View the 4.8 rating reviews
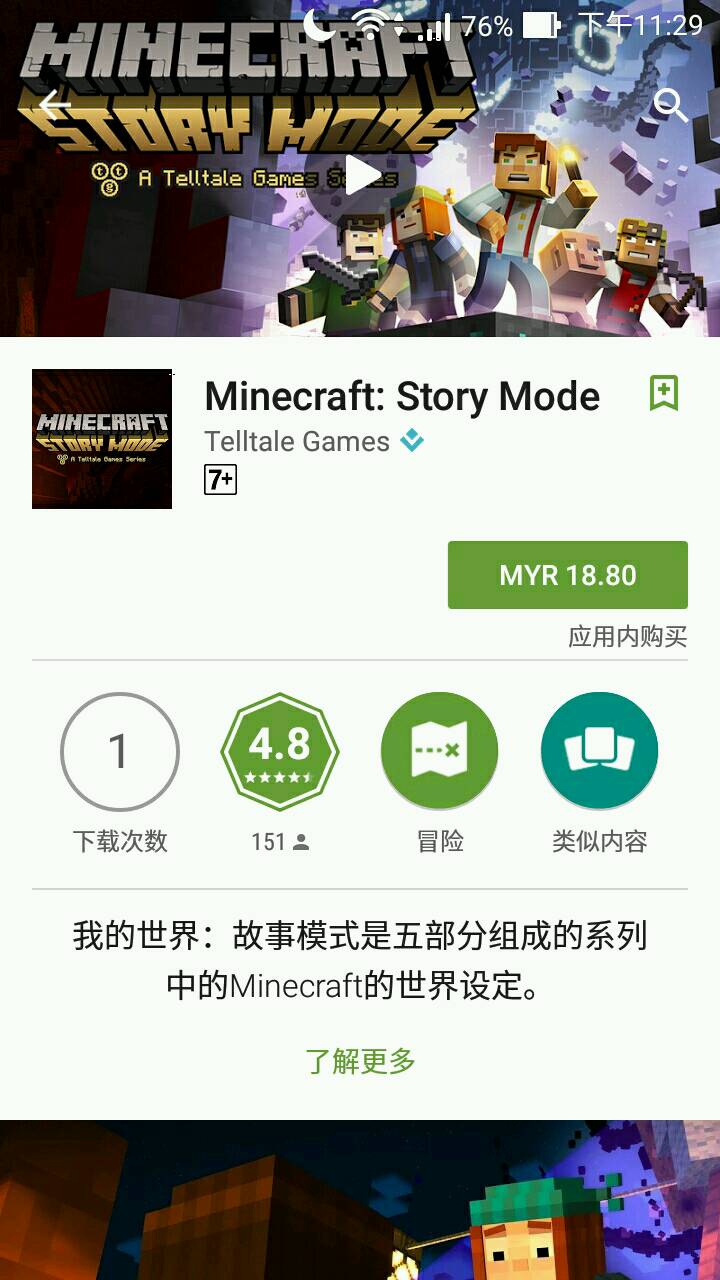The height and width of the screenshot is (1280, 720). (x=280, y=752)
